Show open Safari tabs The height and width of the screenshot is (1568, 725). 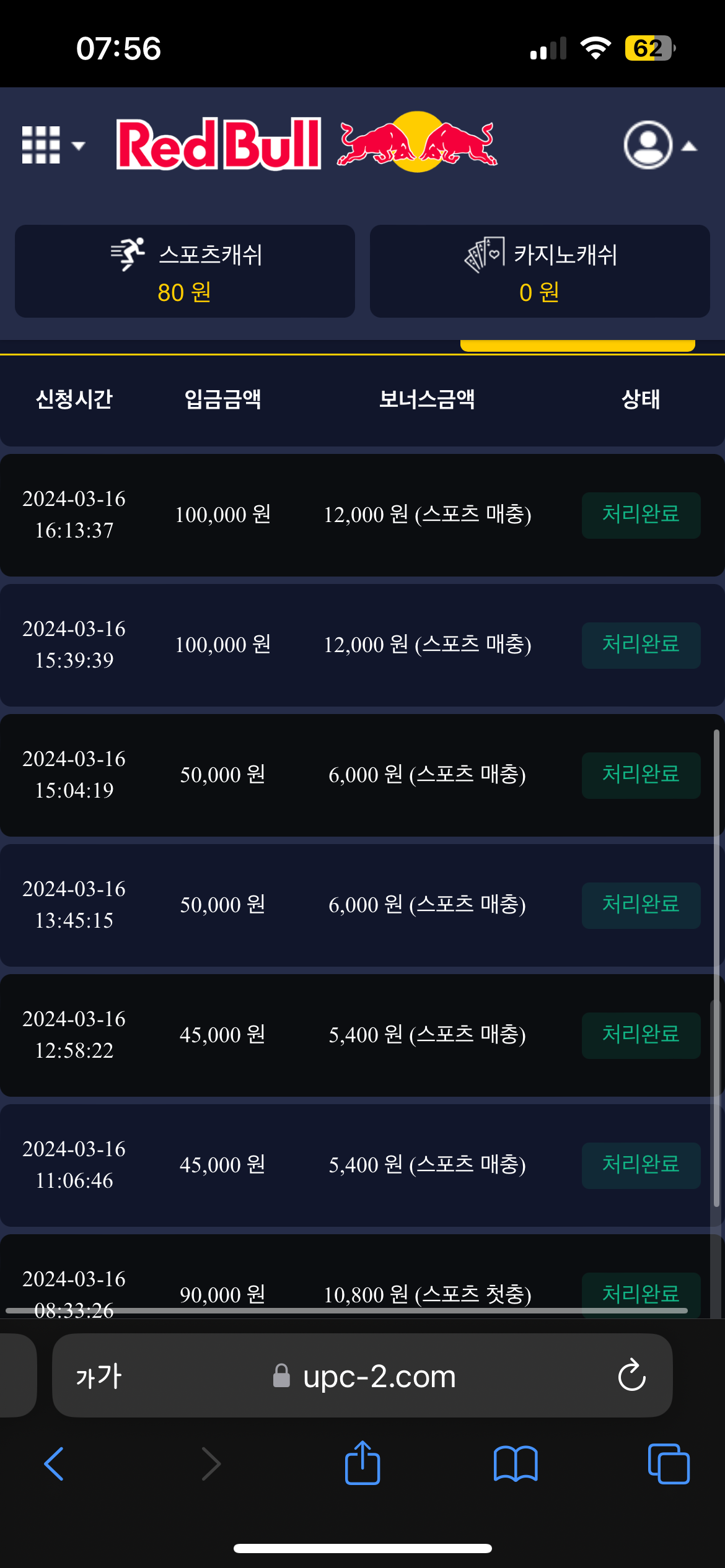point(669,1464)
